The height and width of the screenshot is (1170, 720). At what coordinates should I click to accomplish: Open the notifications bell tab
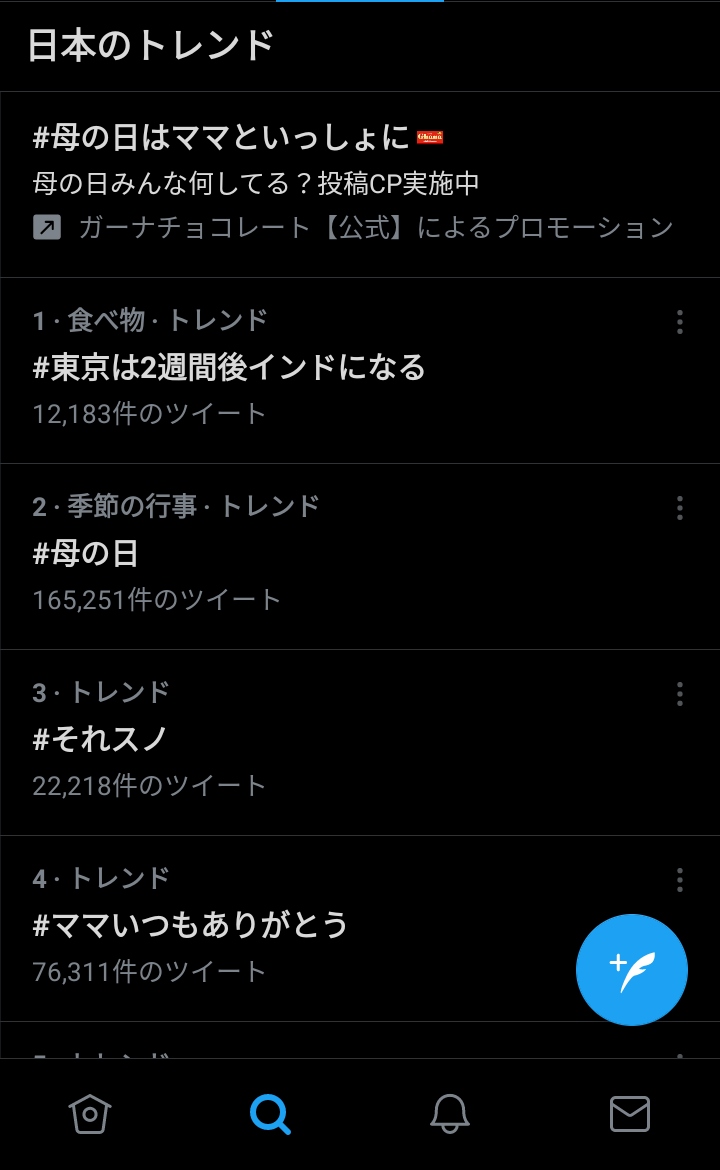[x=450, y=1114]
